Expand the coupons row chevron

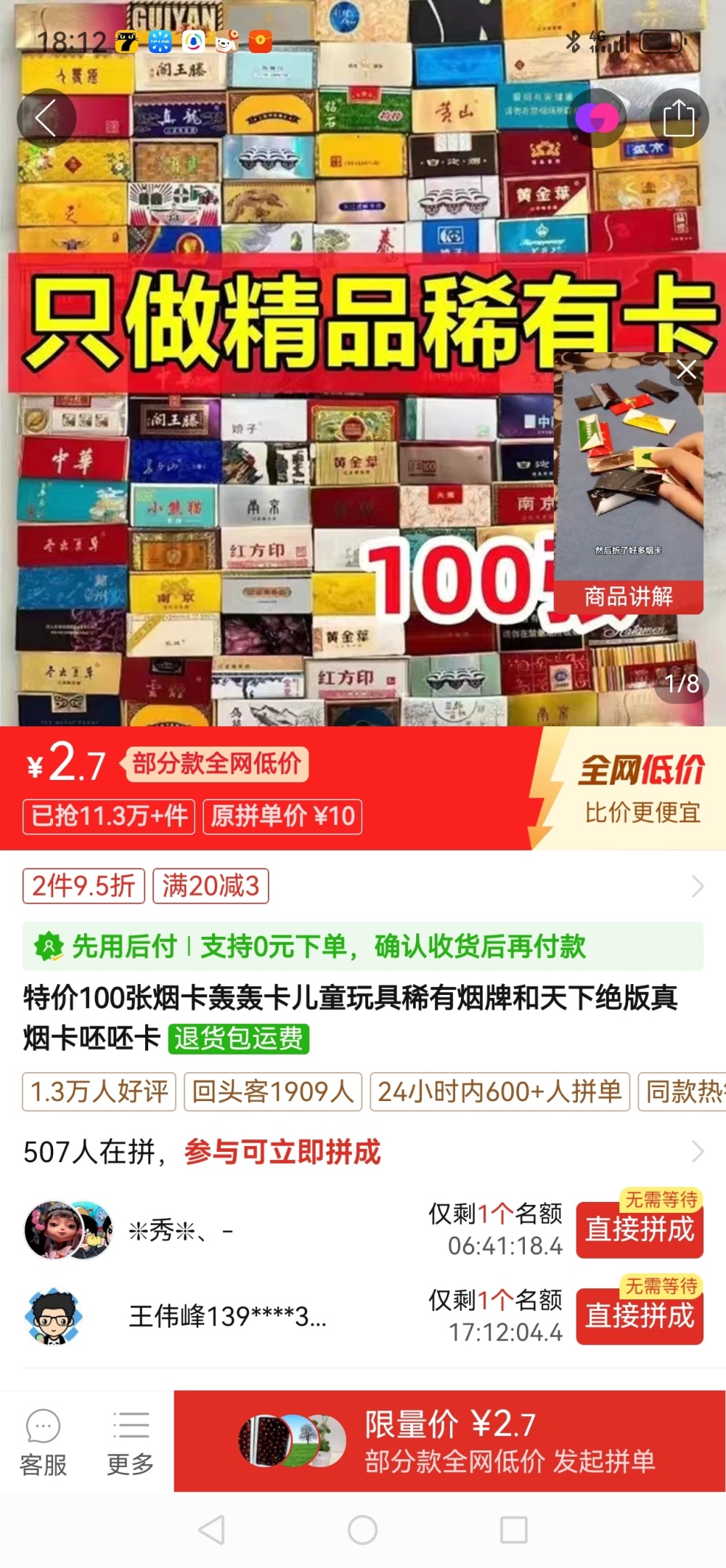pos(698,885)
